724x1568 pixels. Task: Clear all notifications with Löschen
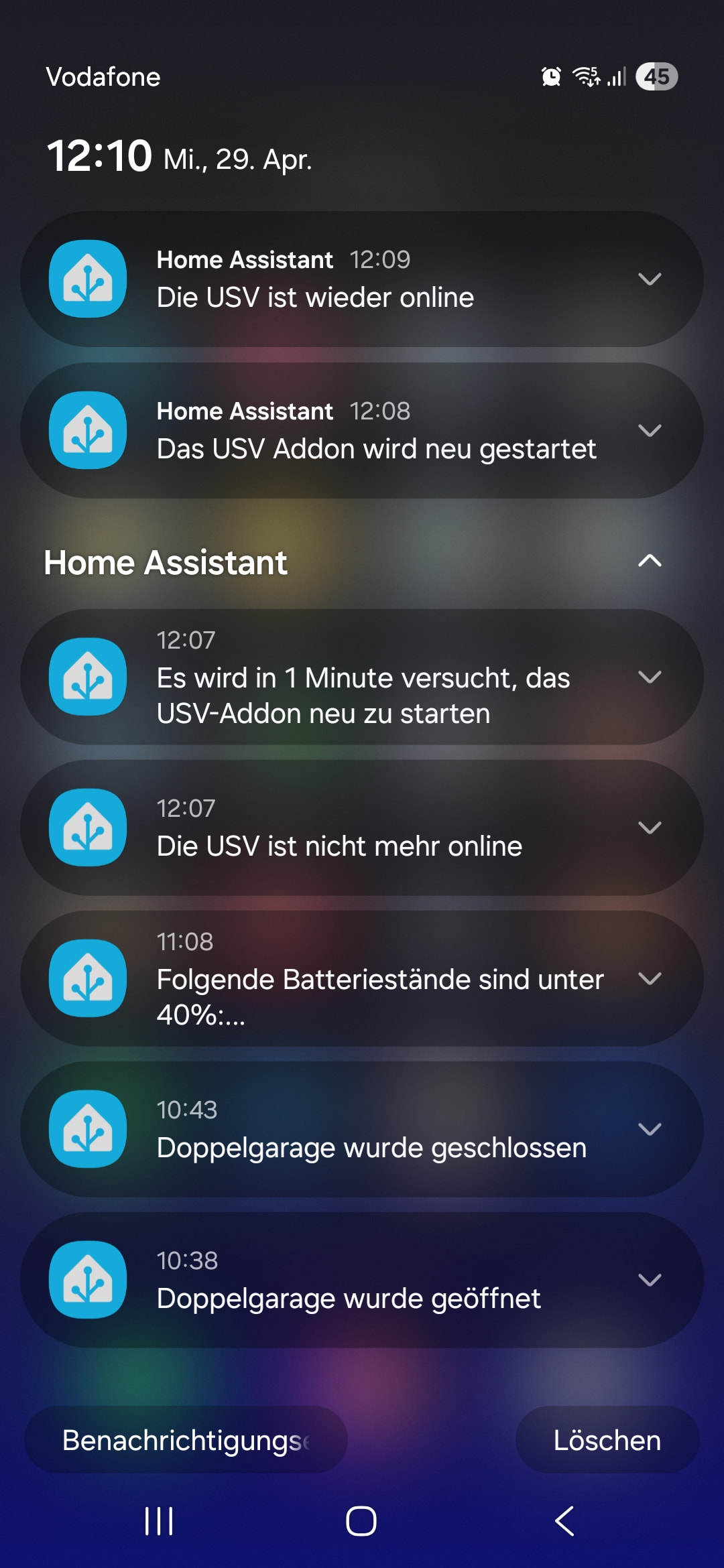click(607, 1440)
